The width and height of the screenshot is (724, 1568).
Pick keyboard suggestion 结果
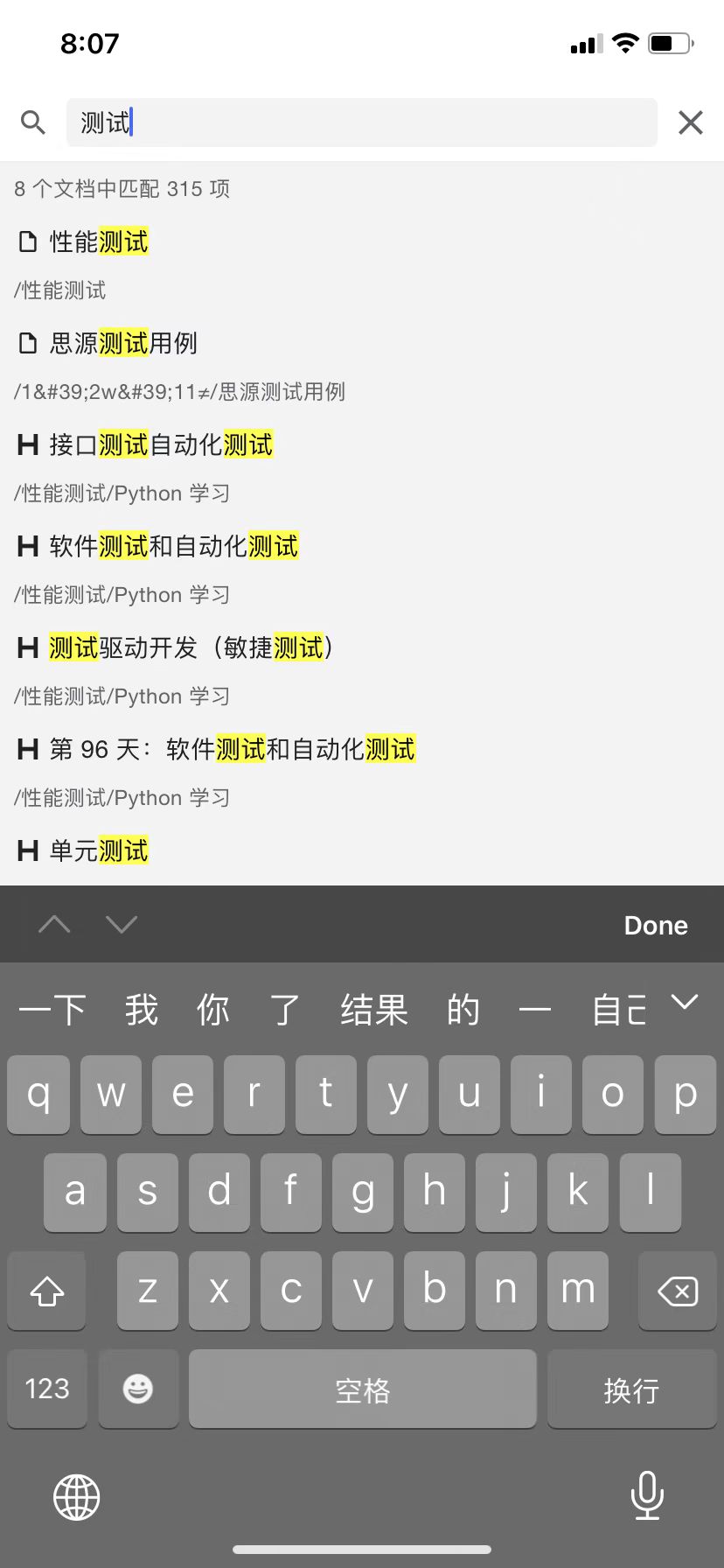click(x=374, y=1011)
